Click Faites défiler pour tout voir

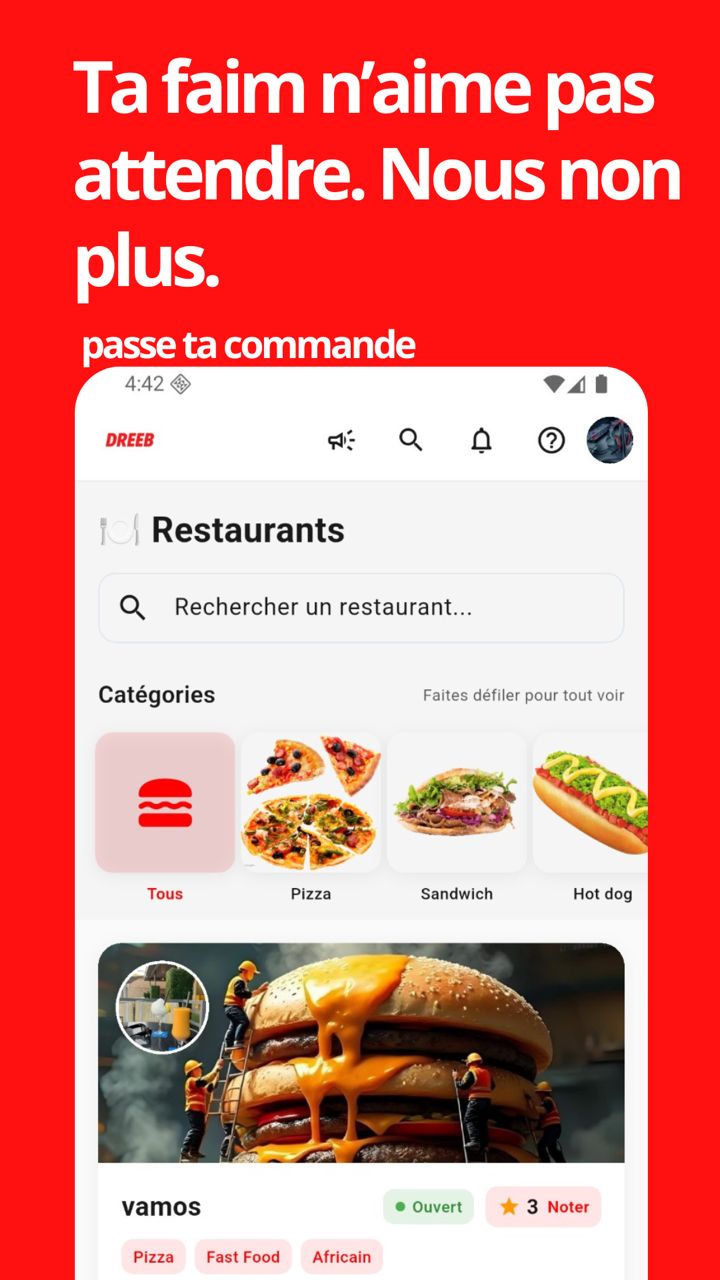tap(524, 694)
